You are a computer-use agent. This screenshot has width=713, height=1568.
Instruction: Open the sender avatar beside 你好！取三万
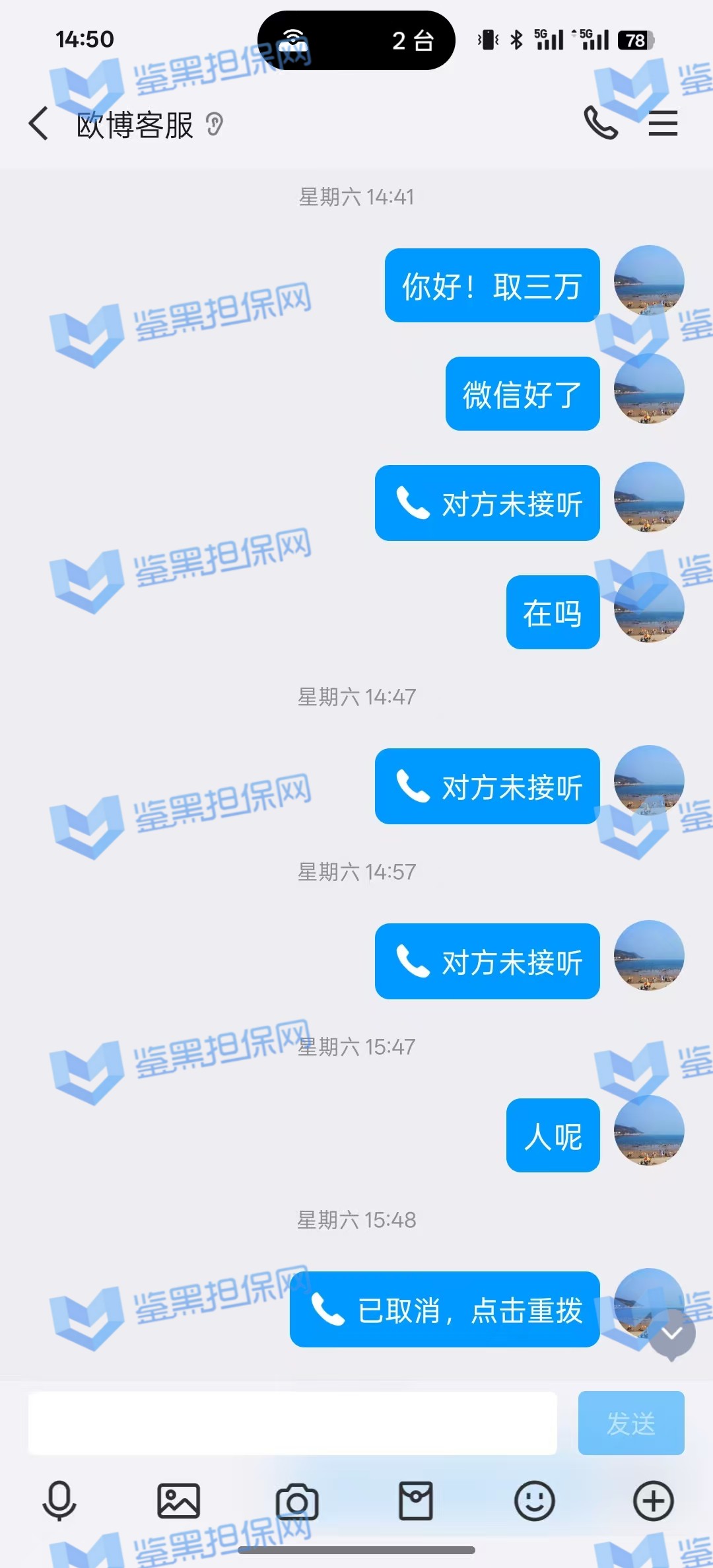click(648, 280)
